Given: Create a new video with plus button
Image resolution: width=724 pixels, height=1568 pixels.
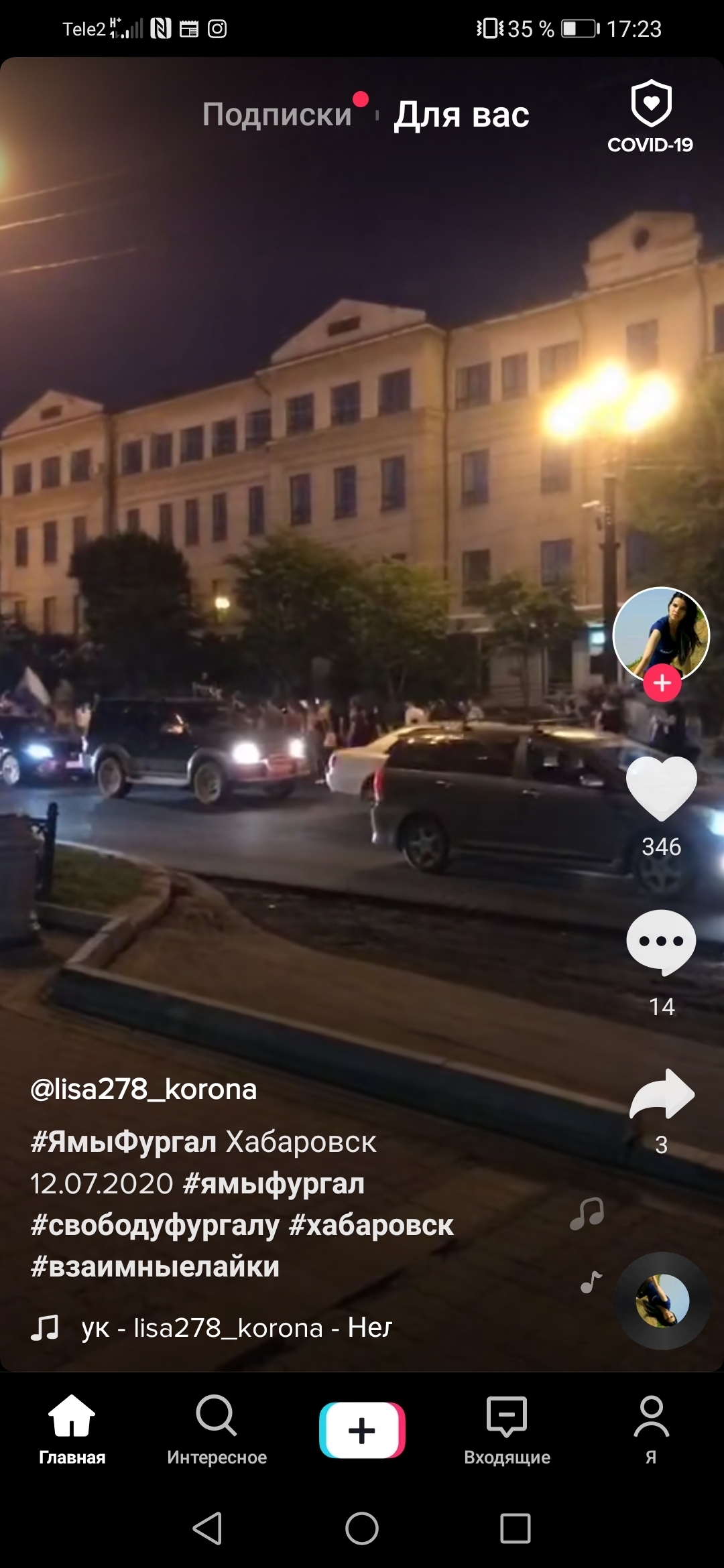Looking at the screenshot, I should [362, 1430].
